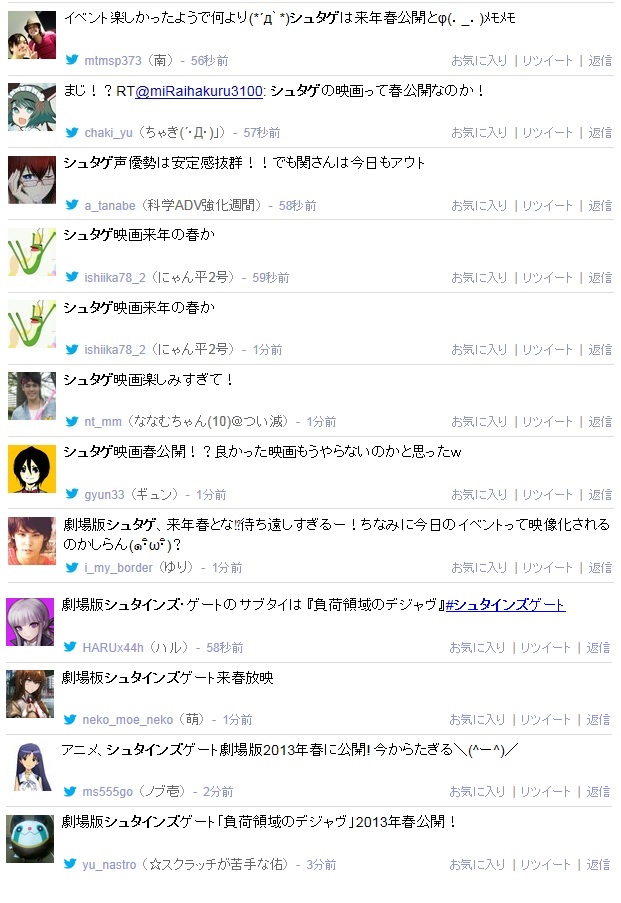Retweet neko_moe_neko's tweet
Viewport: 621px width, 903px height.
548,719
